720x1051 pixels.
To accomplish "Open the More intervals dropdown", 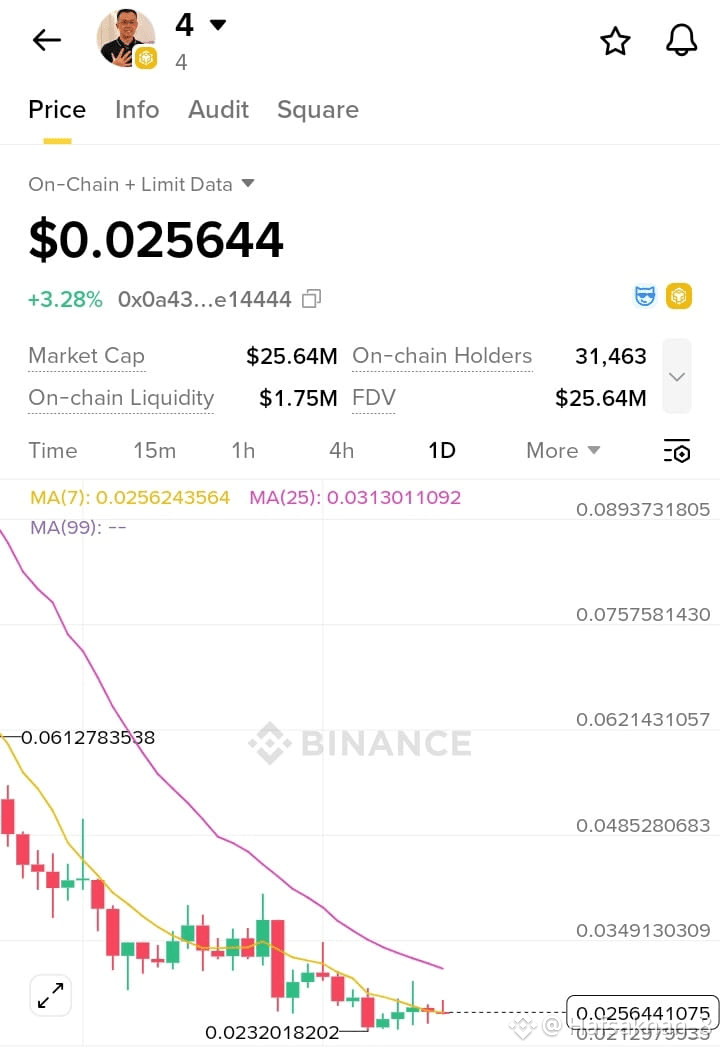I will coord(562,451).
